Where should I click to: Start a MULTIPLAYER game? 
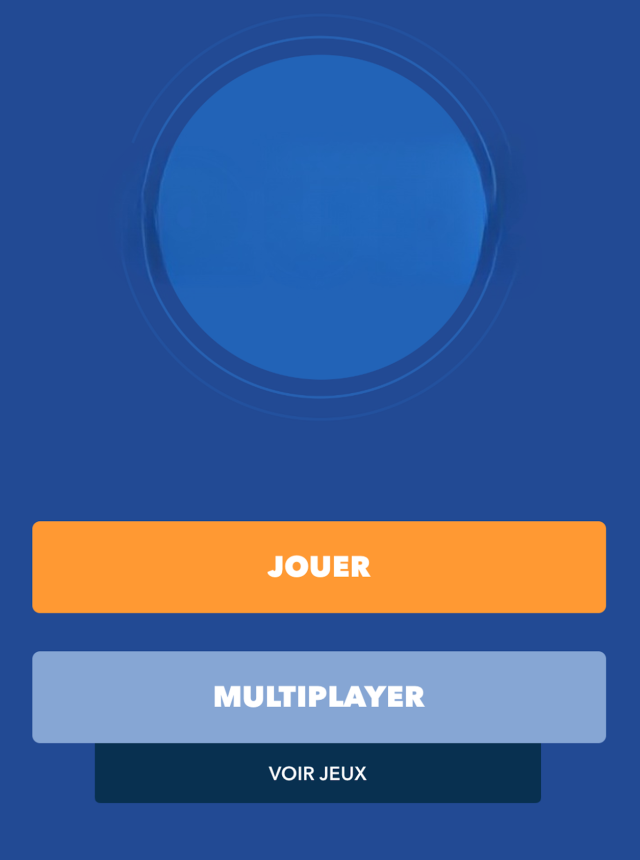coord(319,697)
